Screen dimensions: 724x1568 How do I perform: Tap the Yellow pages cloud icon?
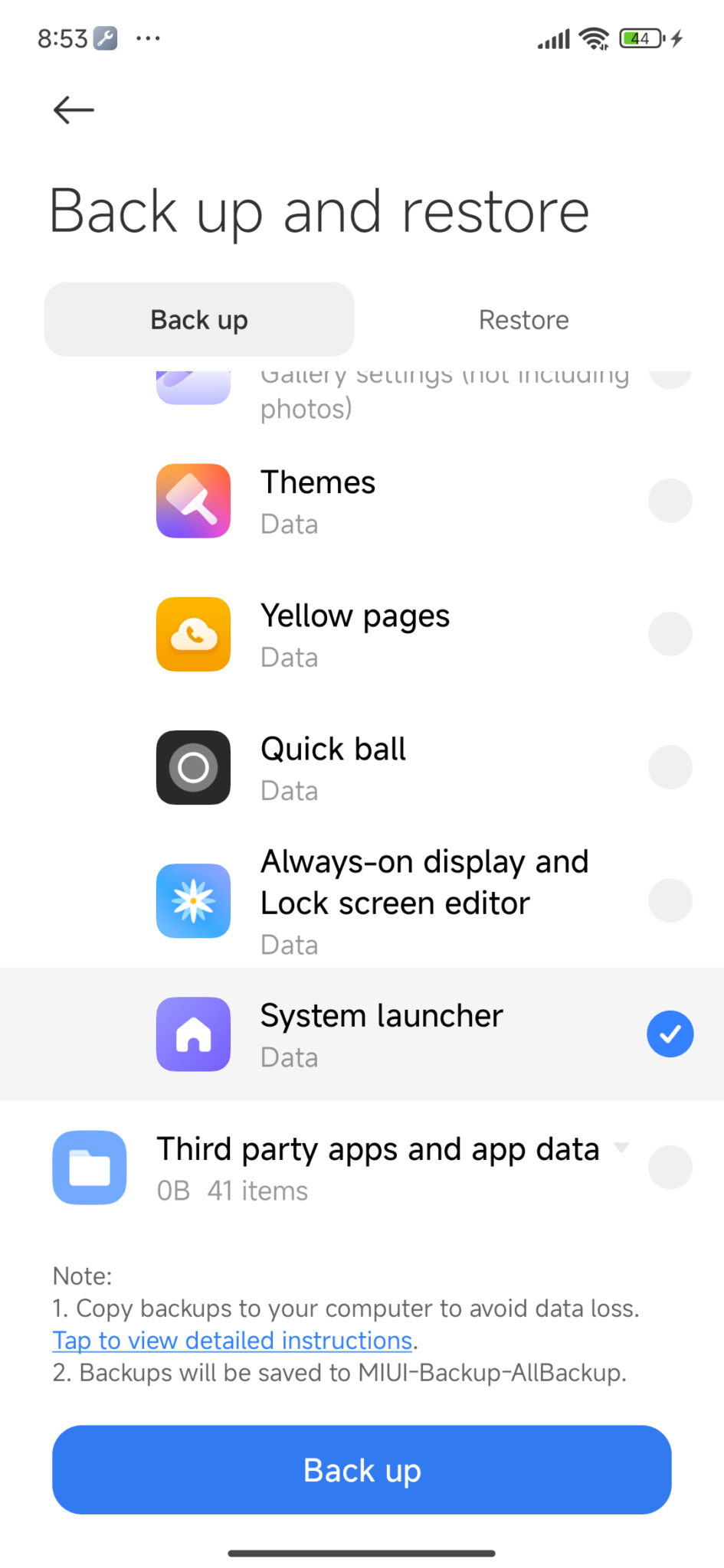pos(193,634)
